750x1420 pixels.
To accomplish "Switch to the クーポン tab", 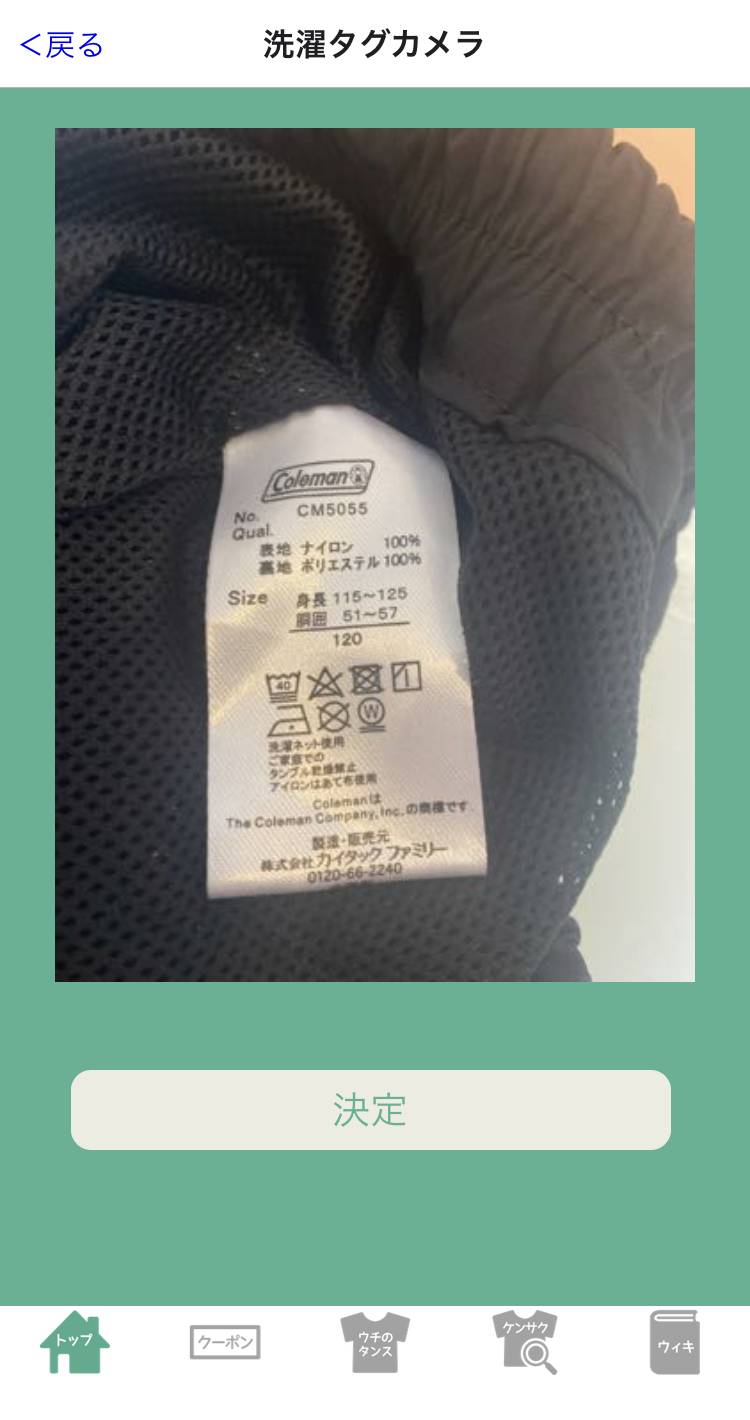I will 225,1342.
